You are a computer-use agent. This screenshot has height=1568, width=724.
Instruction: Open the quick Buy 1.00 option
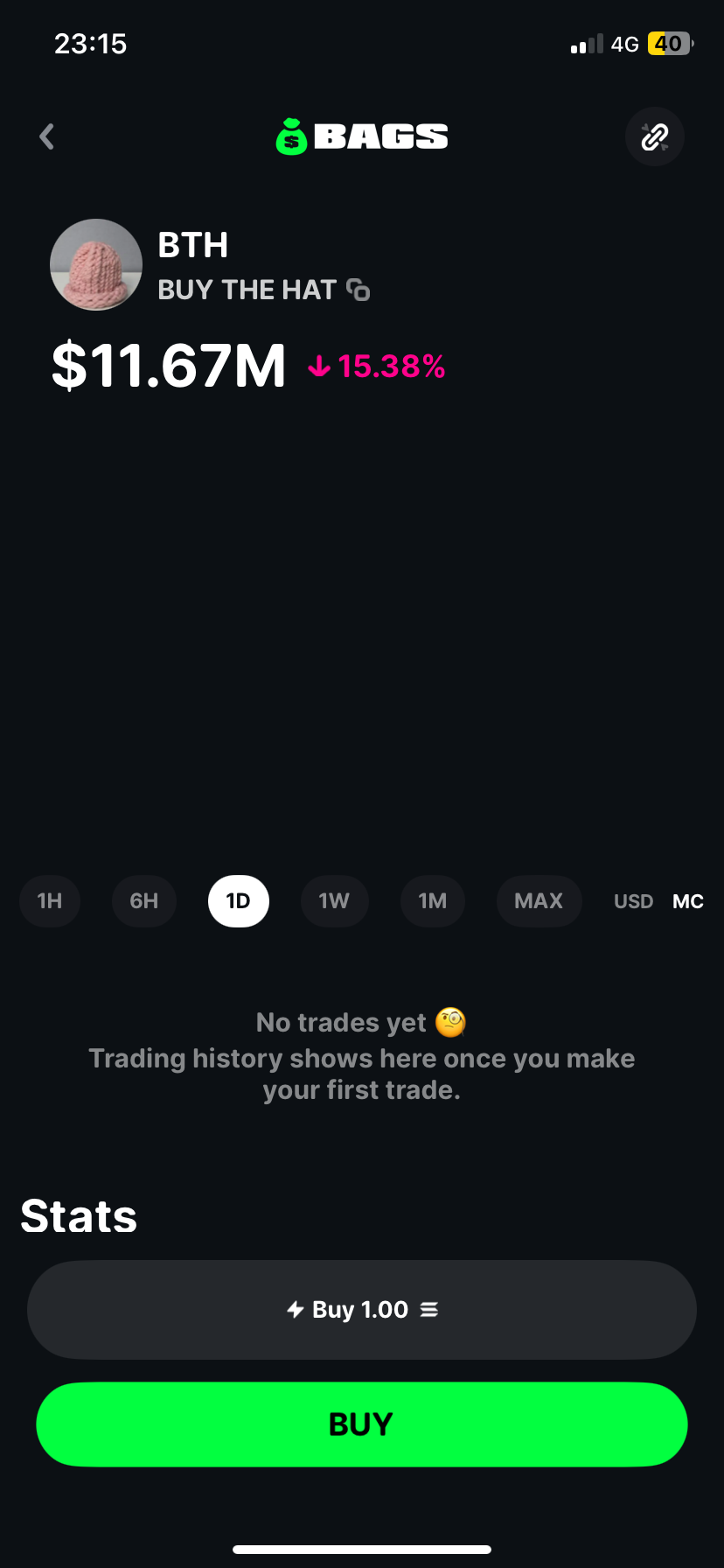pos(362,1310)
